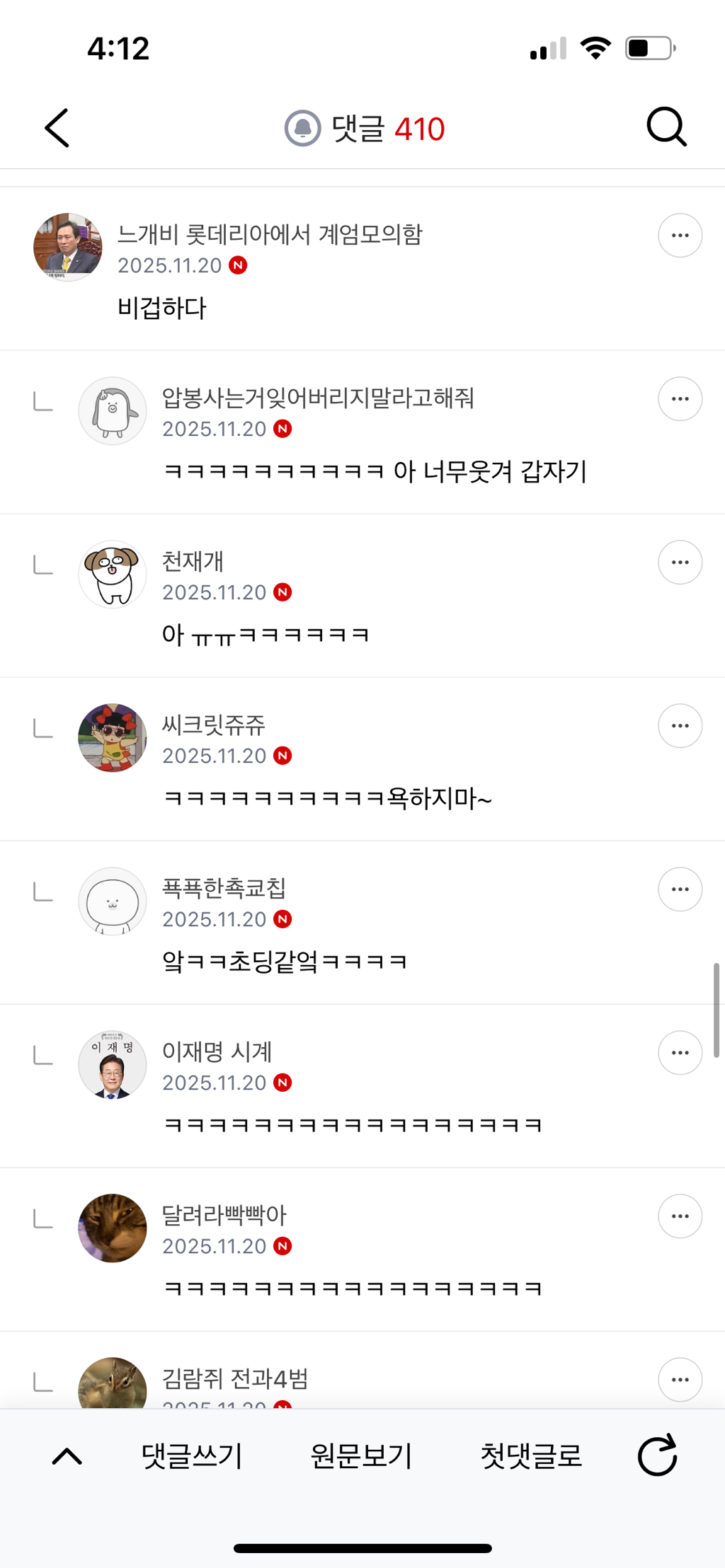The image size is (725, 1568).
Task: Jump to first comment via 첫댓글로
Action: tap(531, 1456)
